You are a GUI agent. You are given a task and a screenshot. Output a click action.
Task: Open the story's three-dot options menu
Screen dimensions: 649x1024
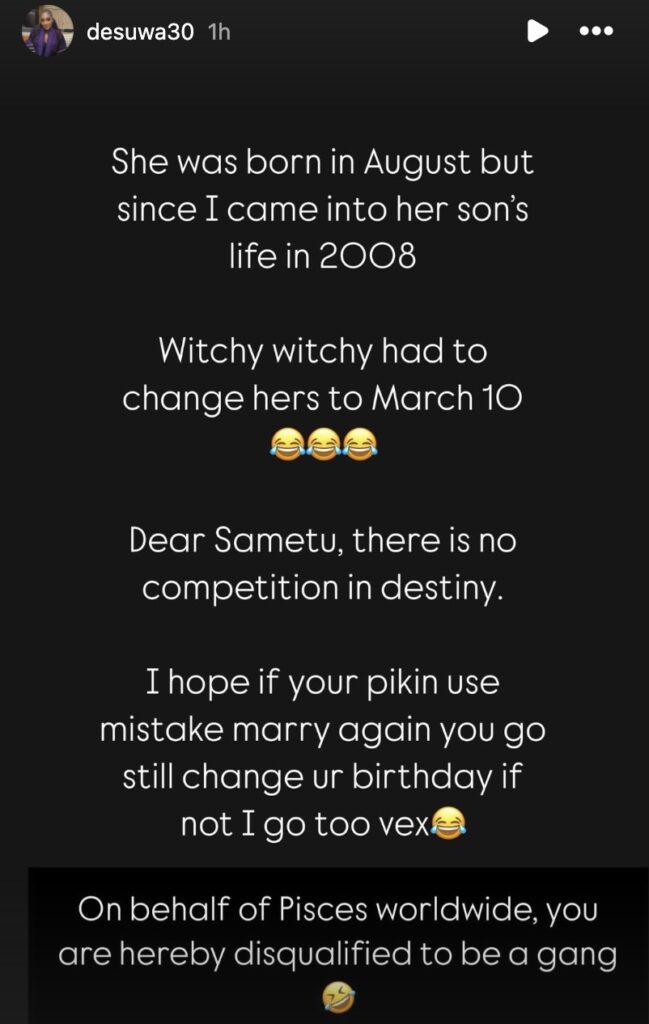(x=597, y=31)
